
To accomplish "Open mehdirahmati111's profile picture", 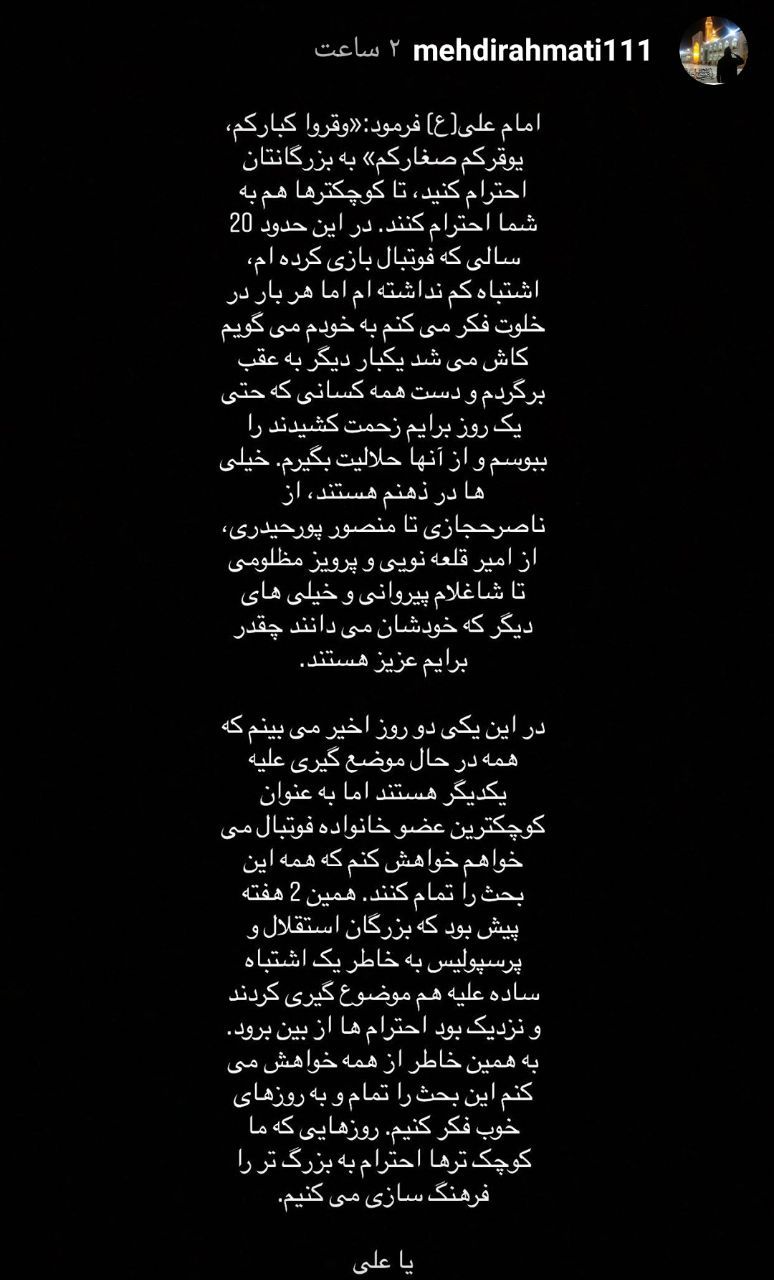I will [x=713, y=50].
